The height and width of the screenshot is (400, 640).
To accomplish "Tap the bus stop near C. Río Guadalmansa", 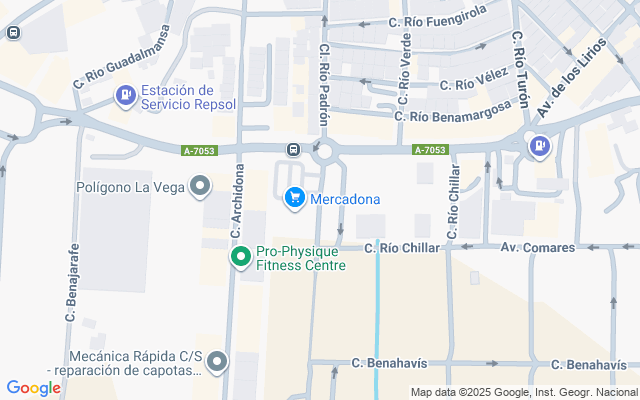I will click(13, 31).
